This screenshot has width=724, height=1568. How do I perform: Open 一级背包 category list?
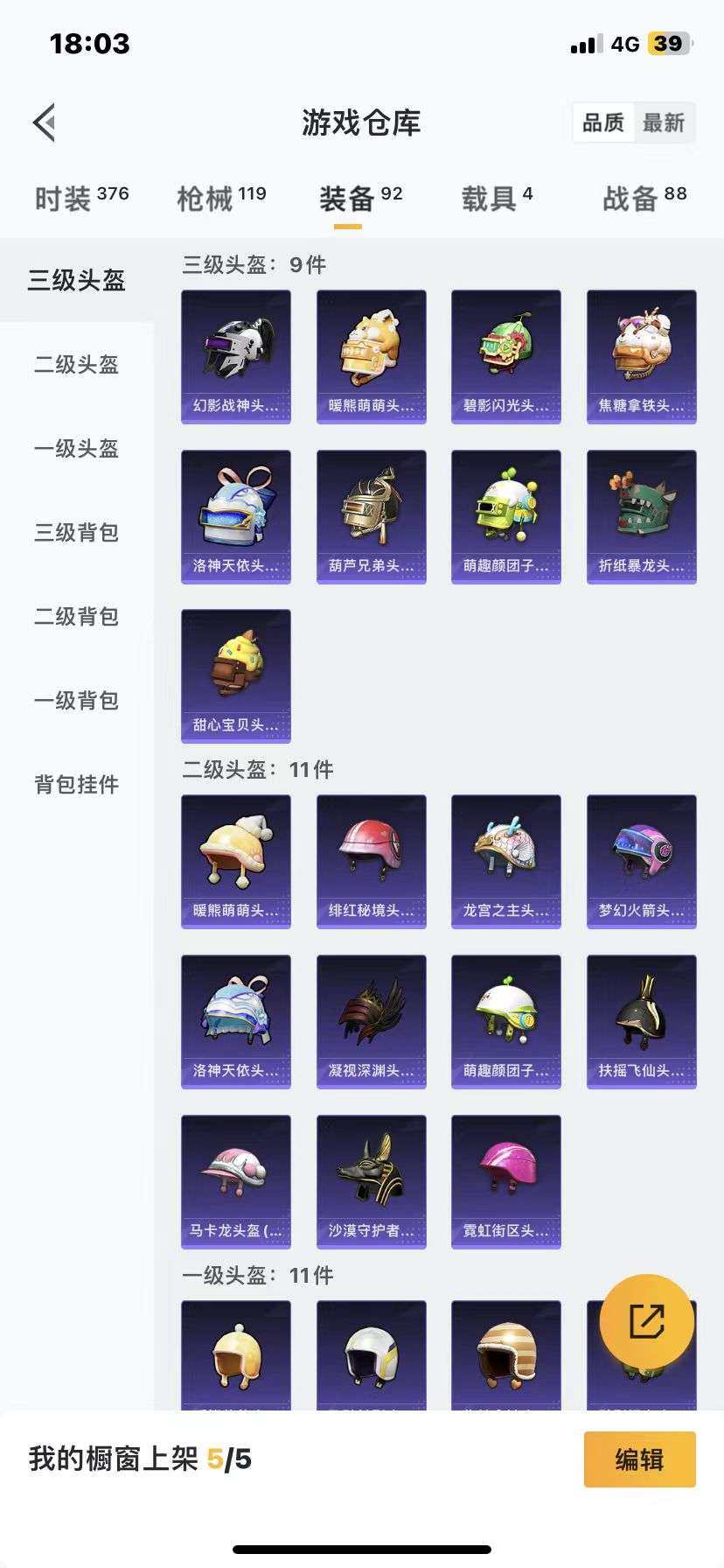tap(75, 702)
